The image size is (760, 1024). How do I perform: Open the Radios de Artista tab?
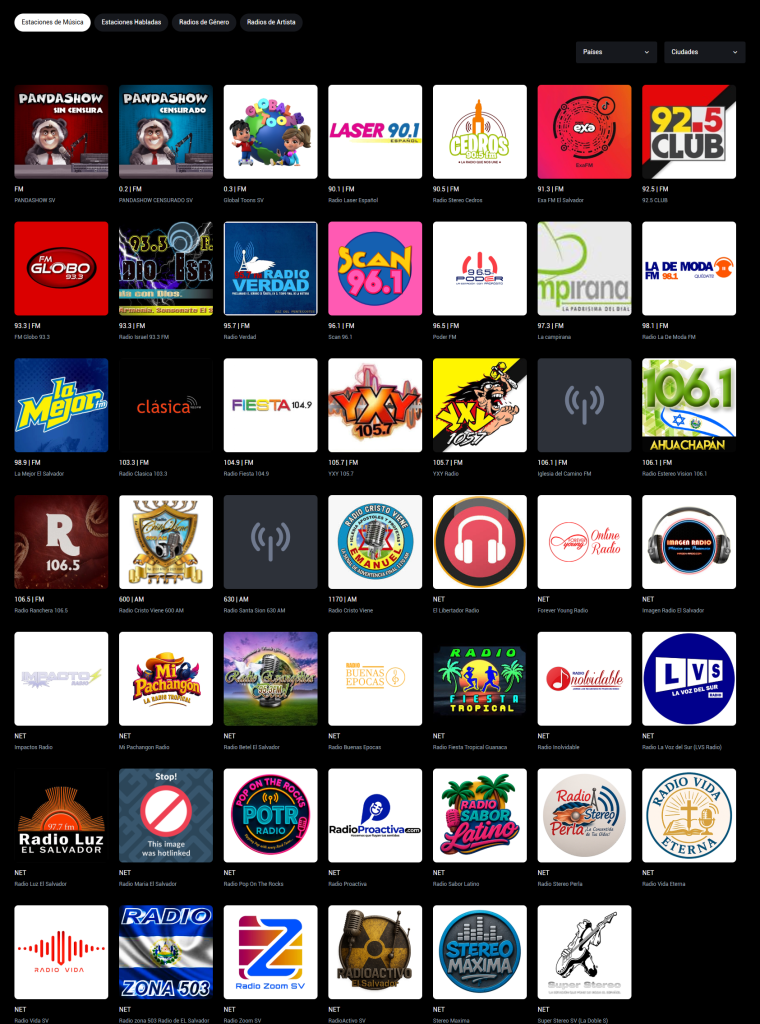tap(271, 22)
